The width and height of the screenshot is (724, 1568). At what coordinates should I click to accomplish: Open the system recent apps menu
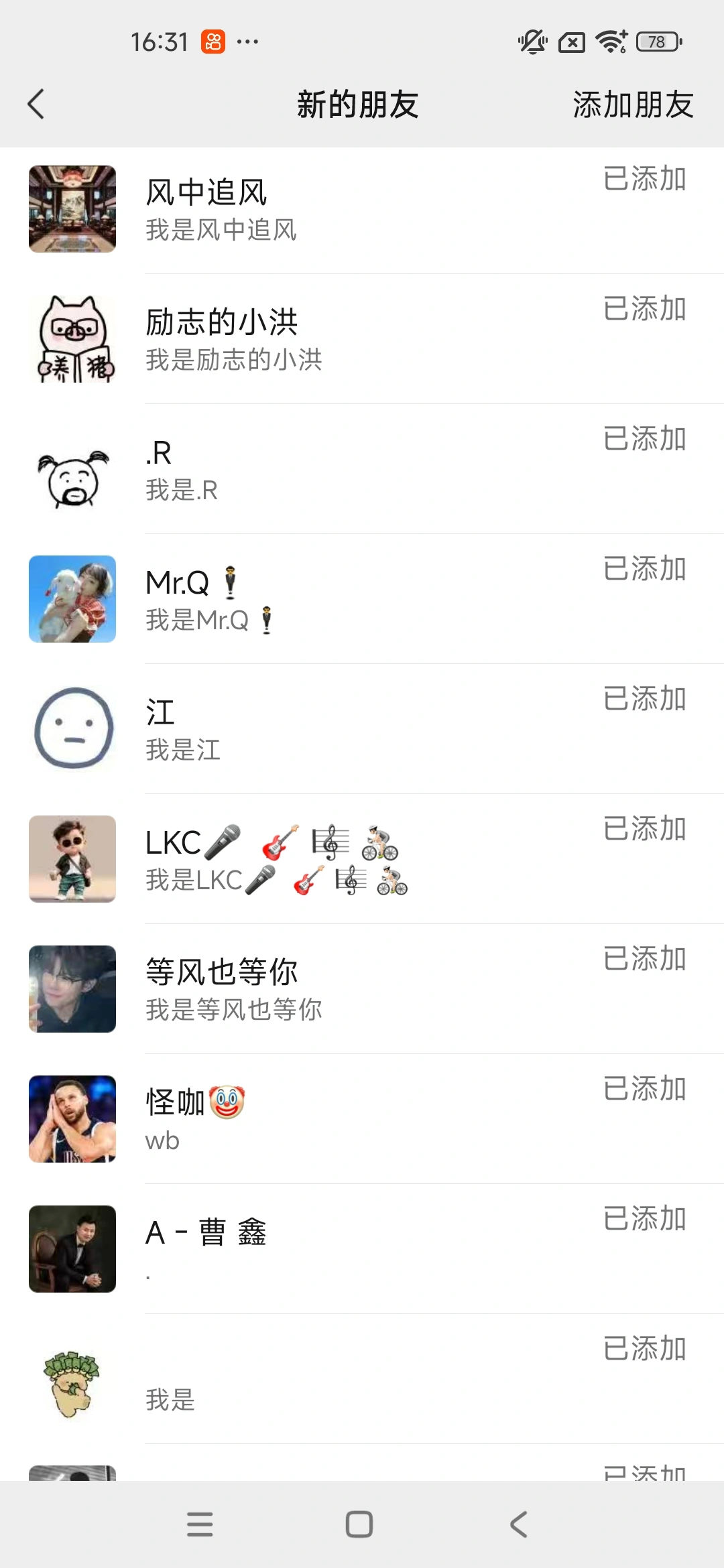tap(200, 1524)
